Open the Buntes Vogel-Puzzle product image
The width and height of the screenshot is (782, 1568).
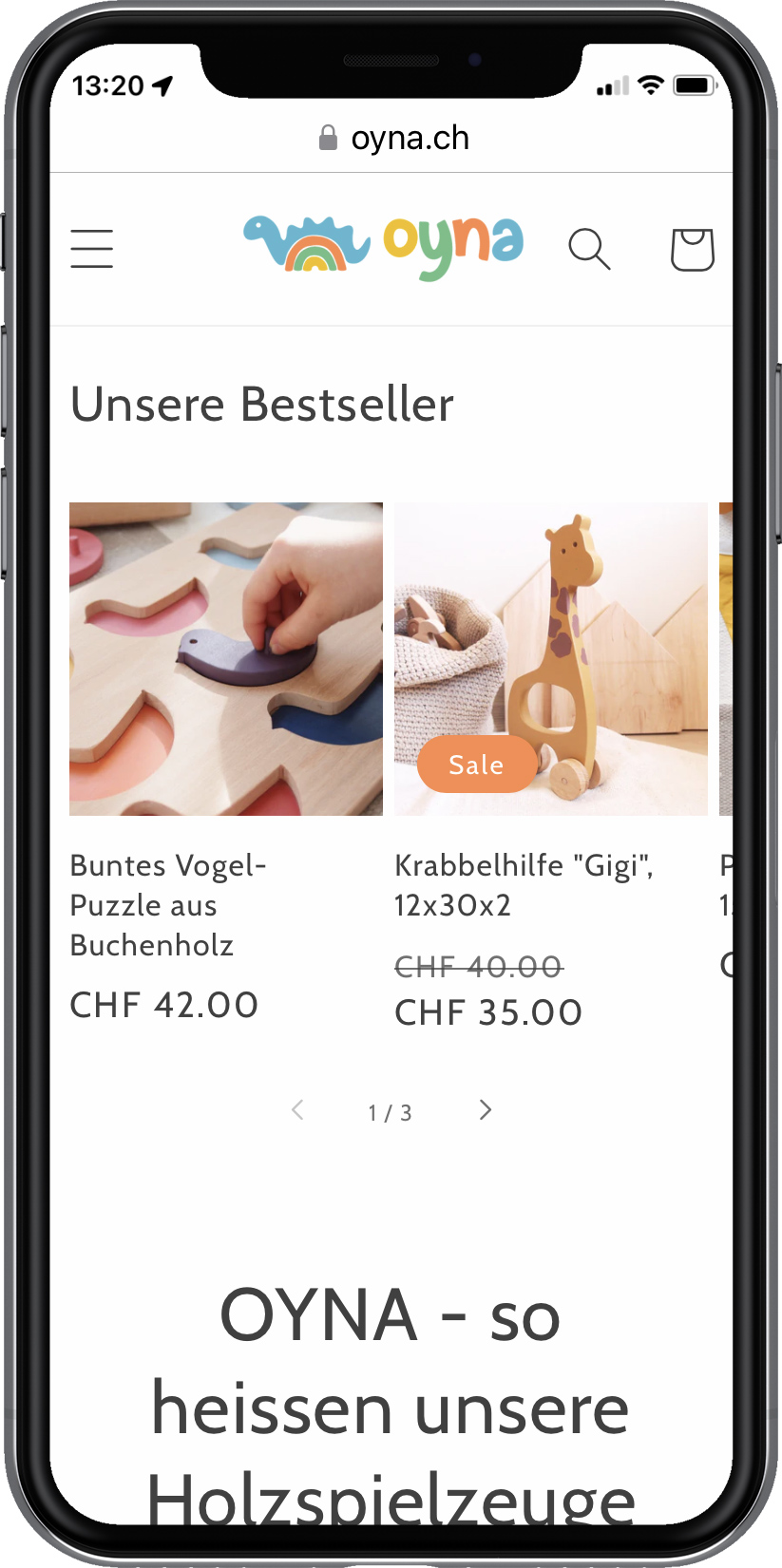click(x=226, y=658)
